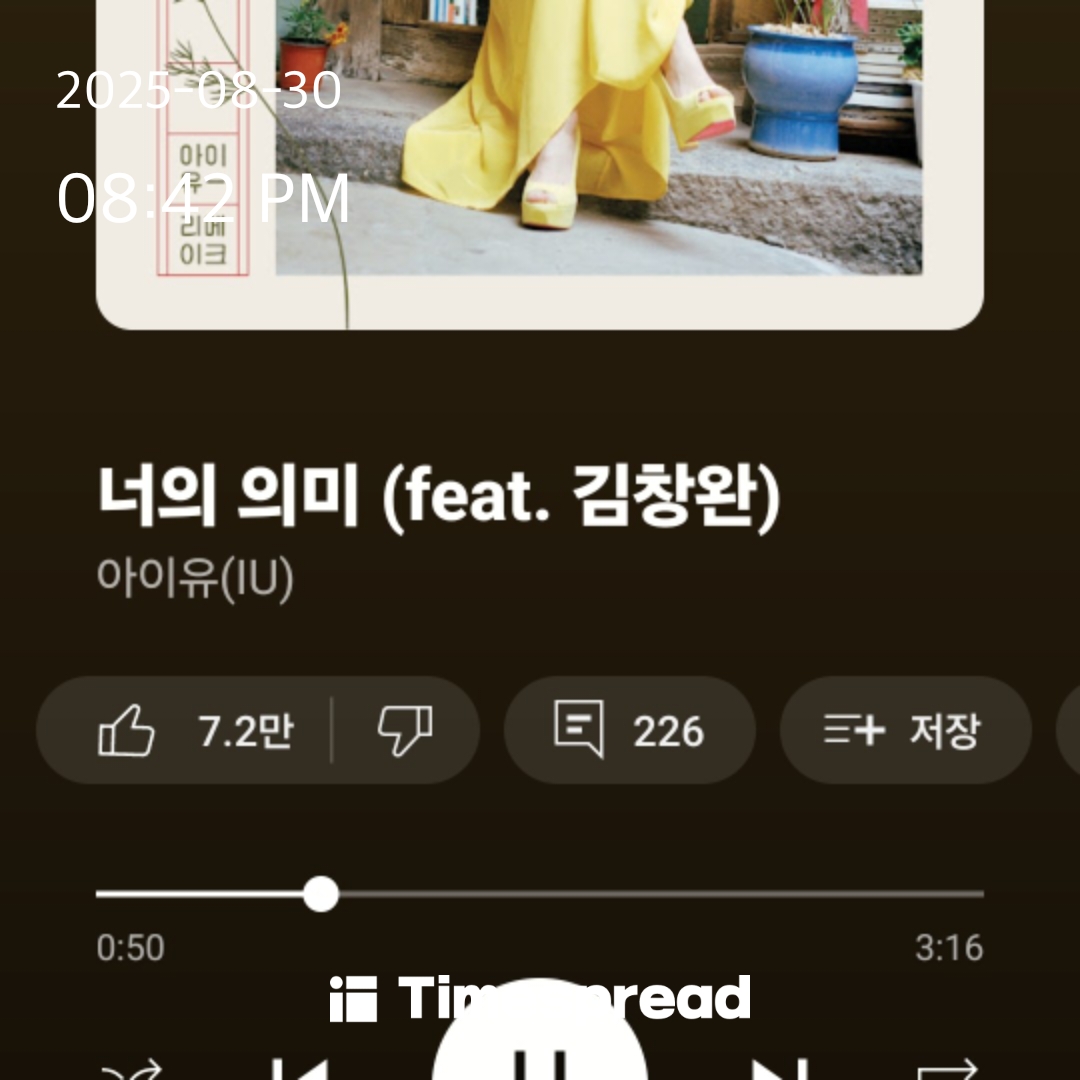Go back to previous track

[x=298, y=1068]
